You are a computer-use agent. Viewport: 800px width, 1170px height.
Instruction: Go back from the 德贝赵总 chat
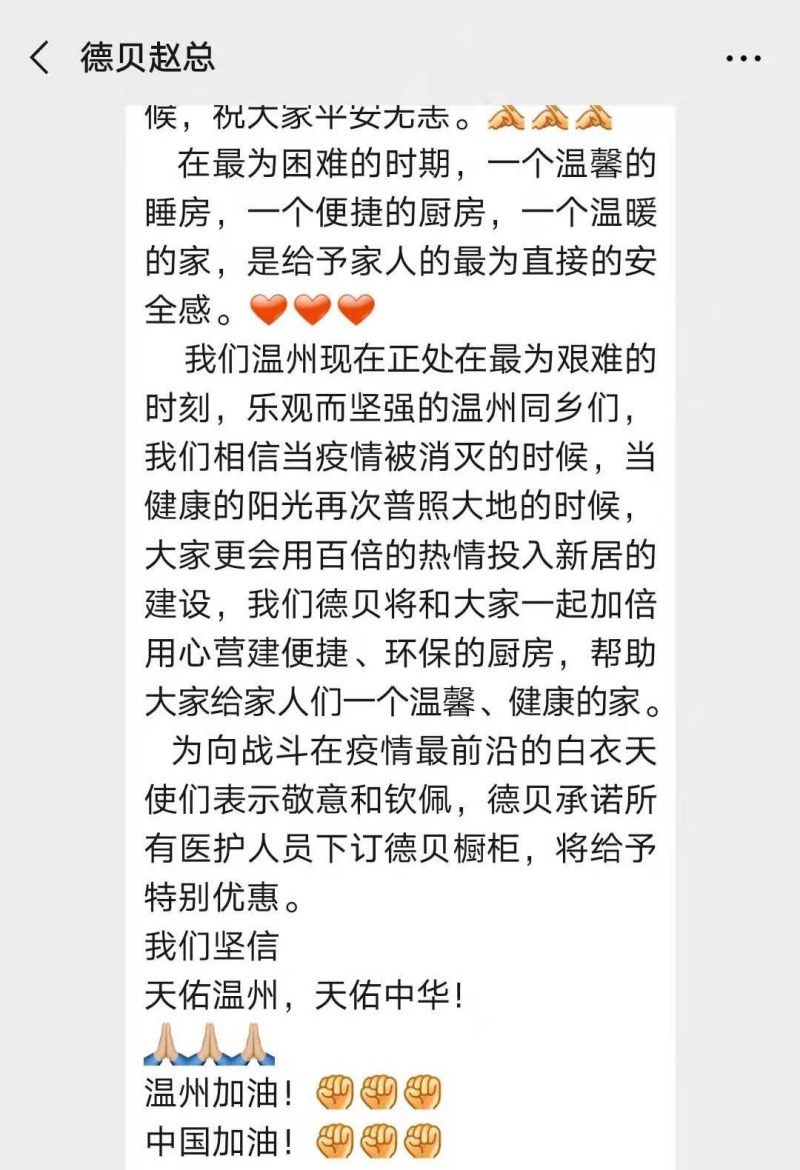coord(39,58)
